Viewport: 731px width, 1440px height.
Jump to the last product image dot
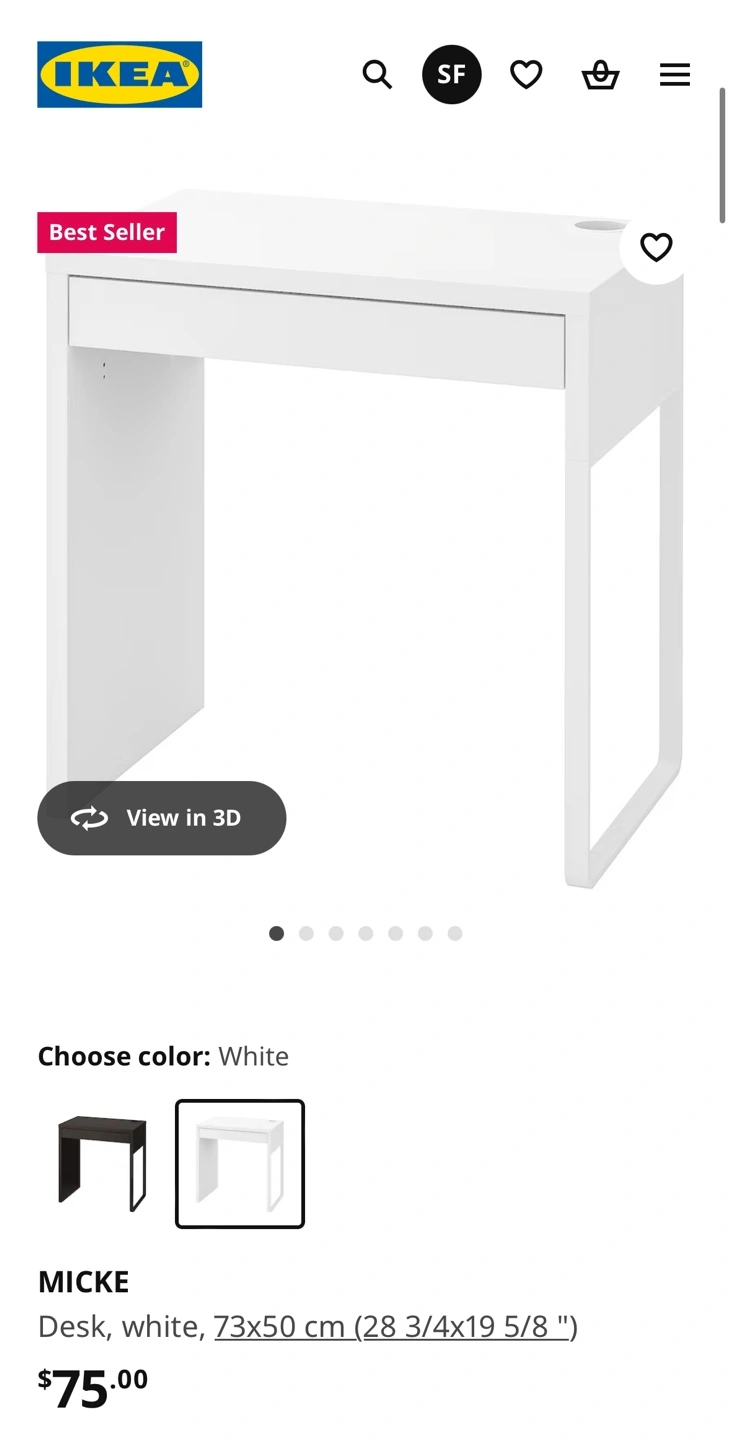click(455, 933)
